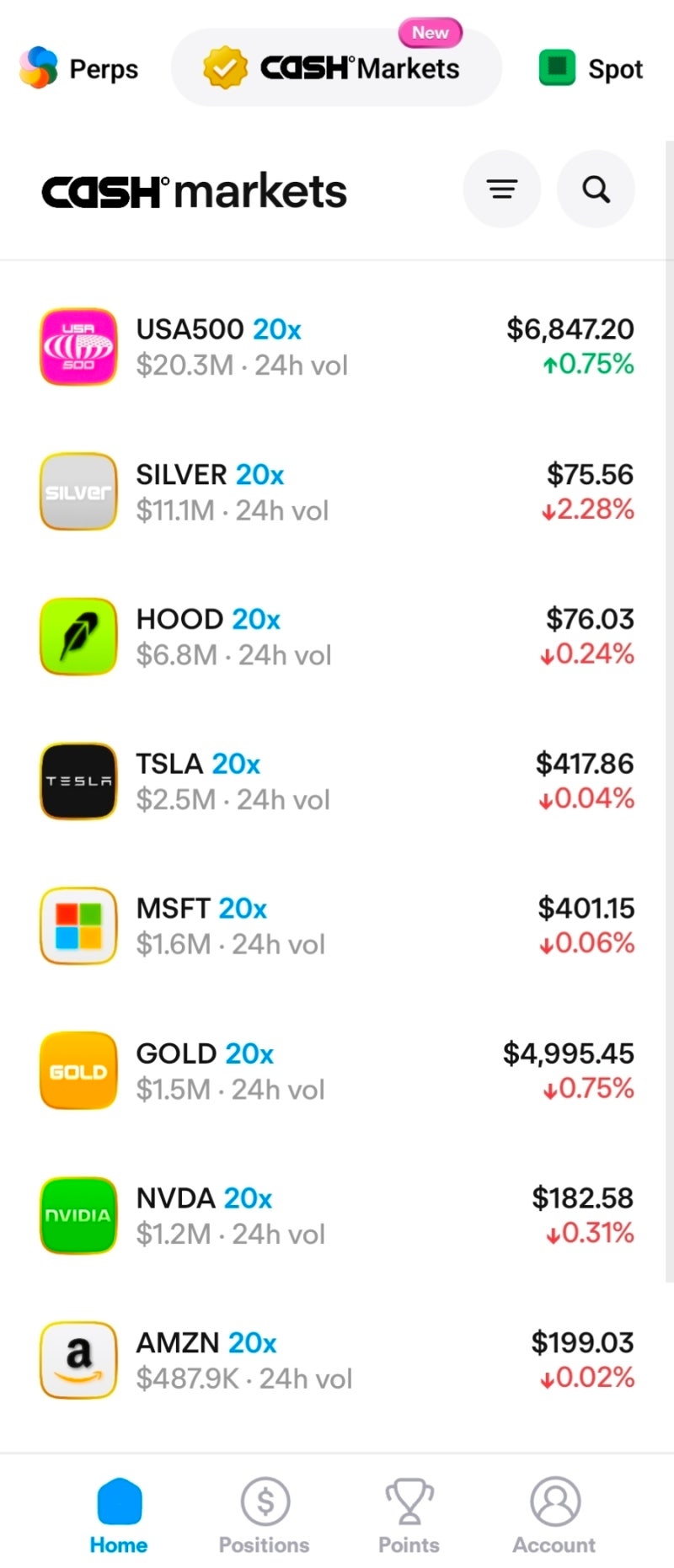Switch to the Perps tab

[80, 68]
